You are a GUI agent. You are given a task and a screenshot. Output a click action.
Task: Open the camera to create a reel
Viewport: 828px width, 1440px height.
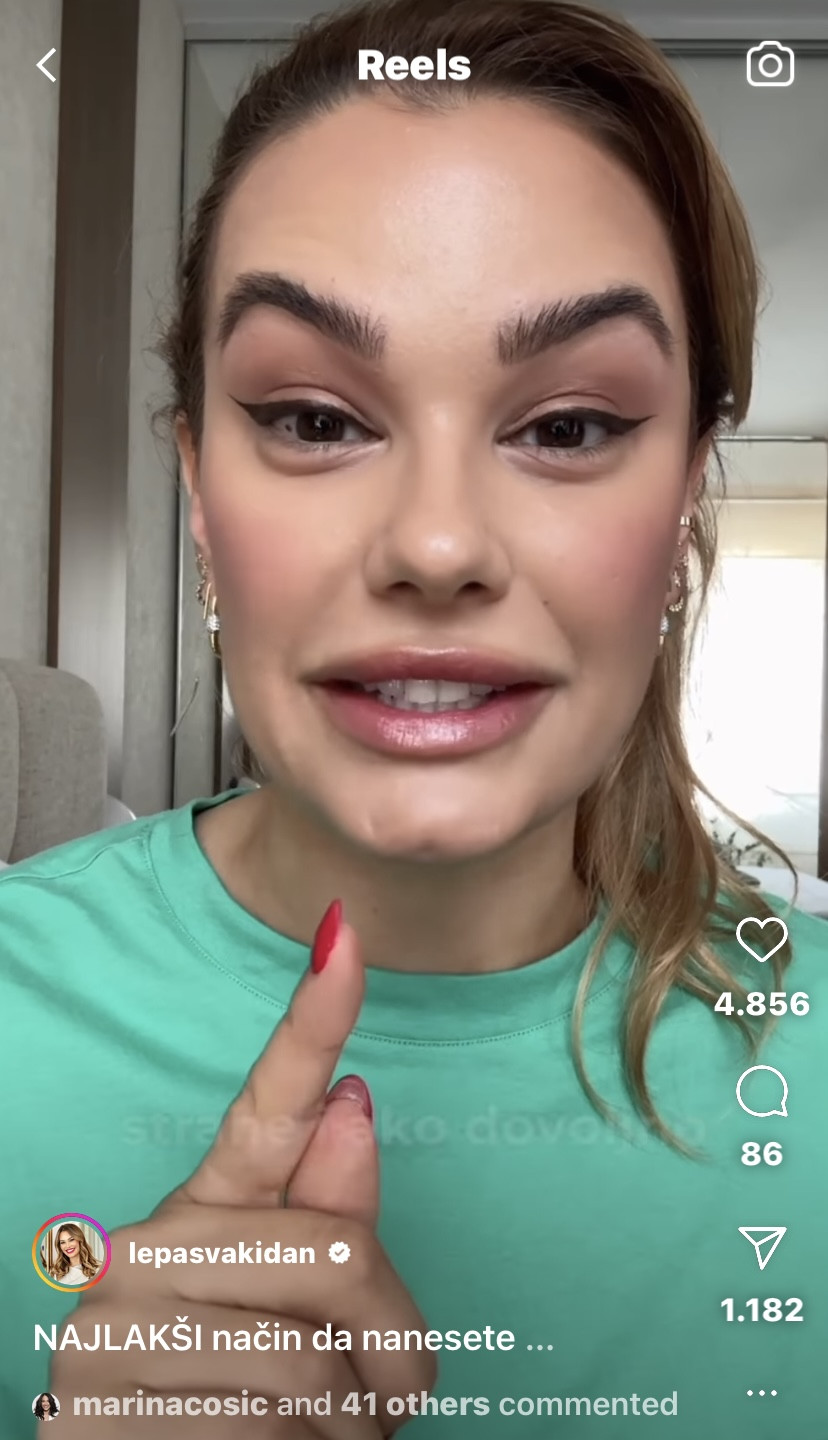click(x=770, y=66)
